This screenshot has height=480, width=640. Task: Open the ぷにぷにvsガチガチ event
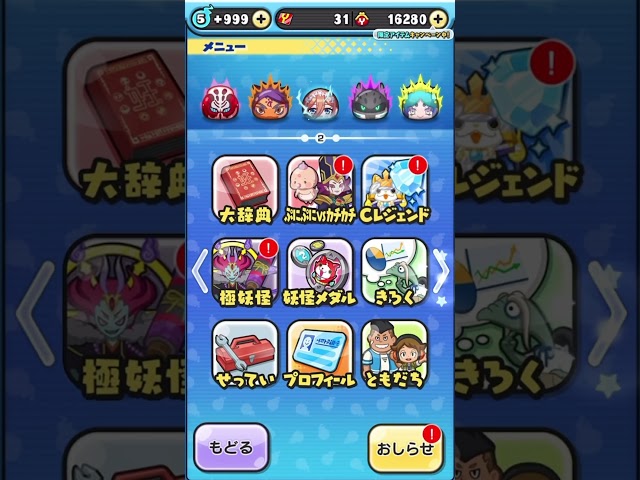coord(320,189)
